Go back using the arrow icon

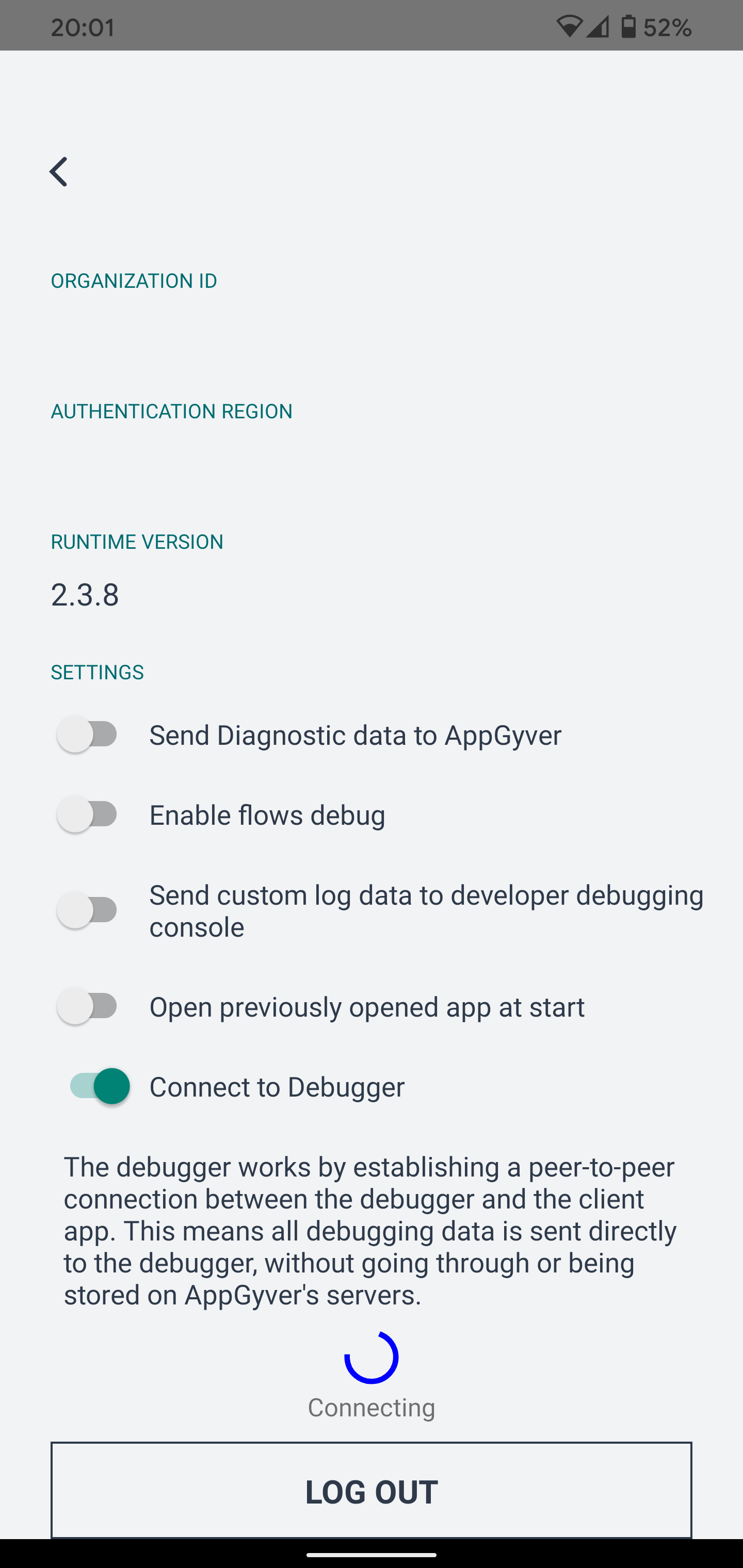tap(58, 172)
